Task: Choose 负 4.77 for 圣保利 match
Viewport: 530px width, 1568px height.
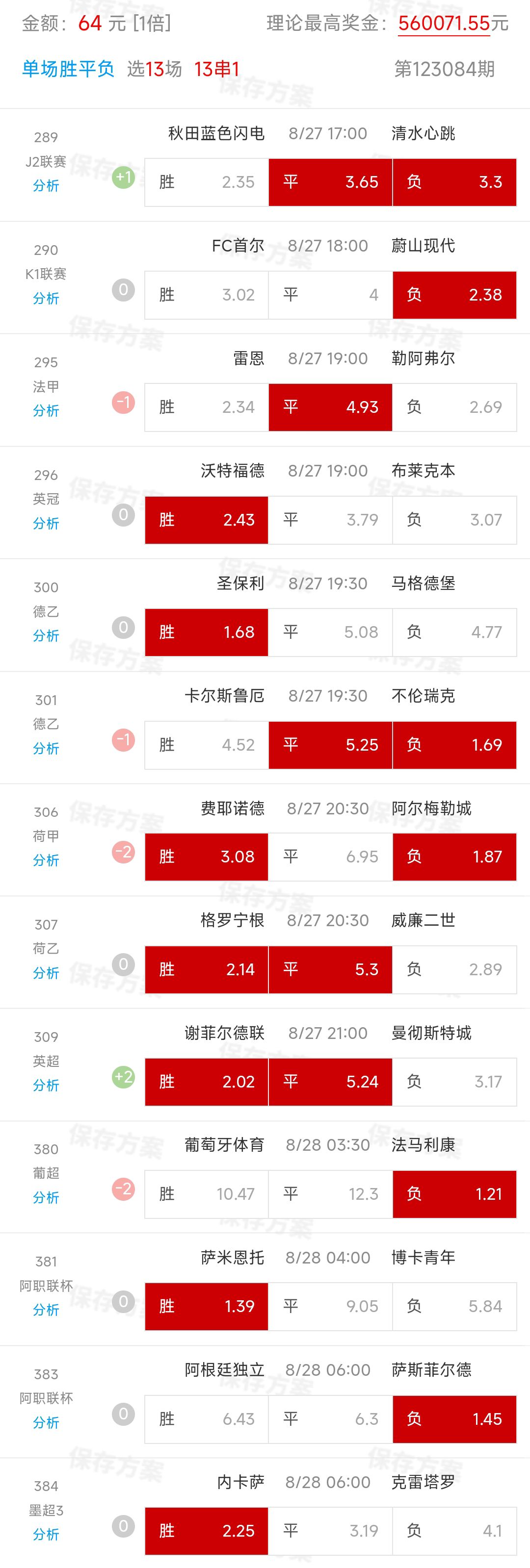Action: tap(454, 632)
